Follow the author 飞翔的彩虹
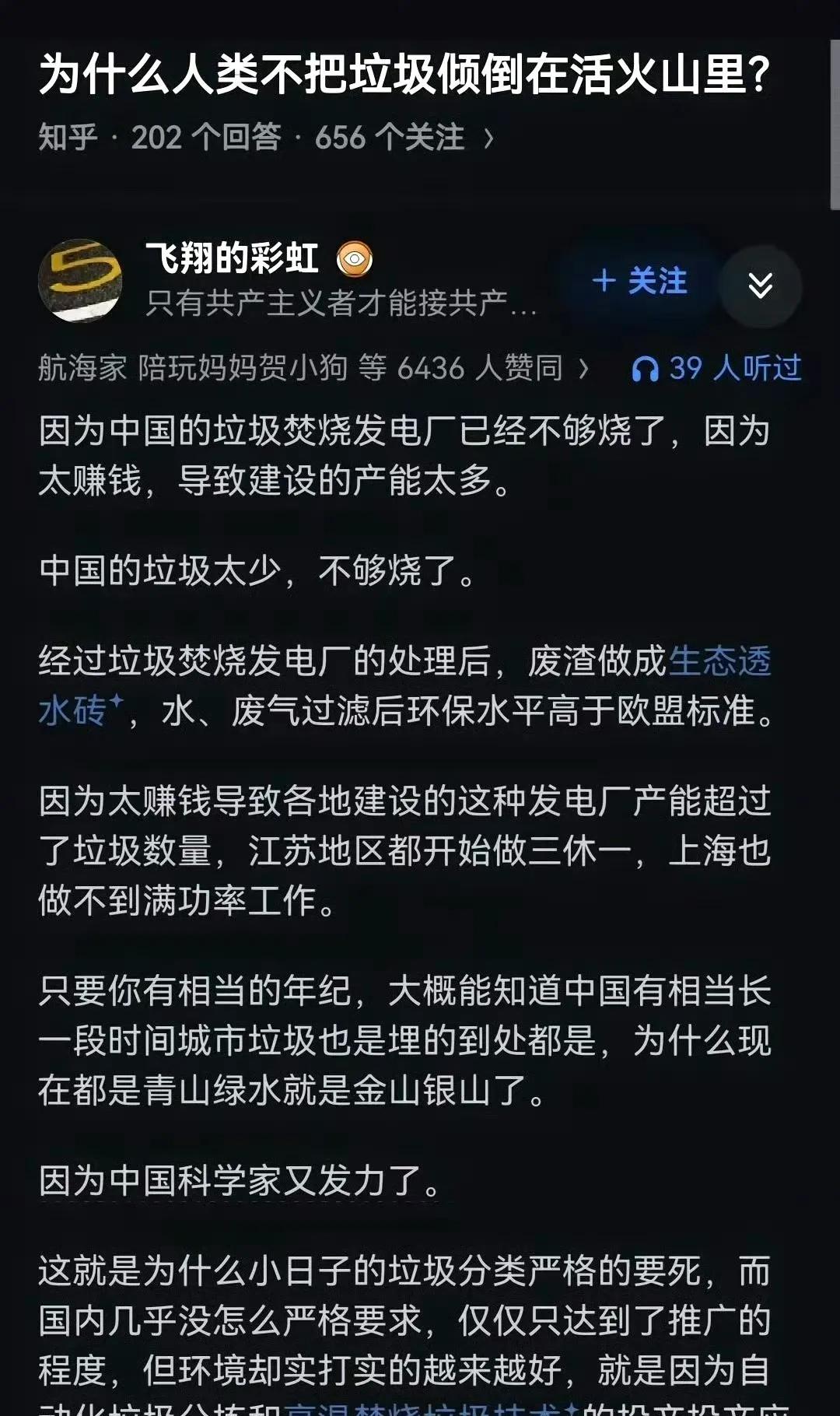The height and width of the screenshot is (1416, 840). 639,282
